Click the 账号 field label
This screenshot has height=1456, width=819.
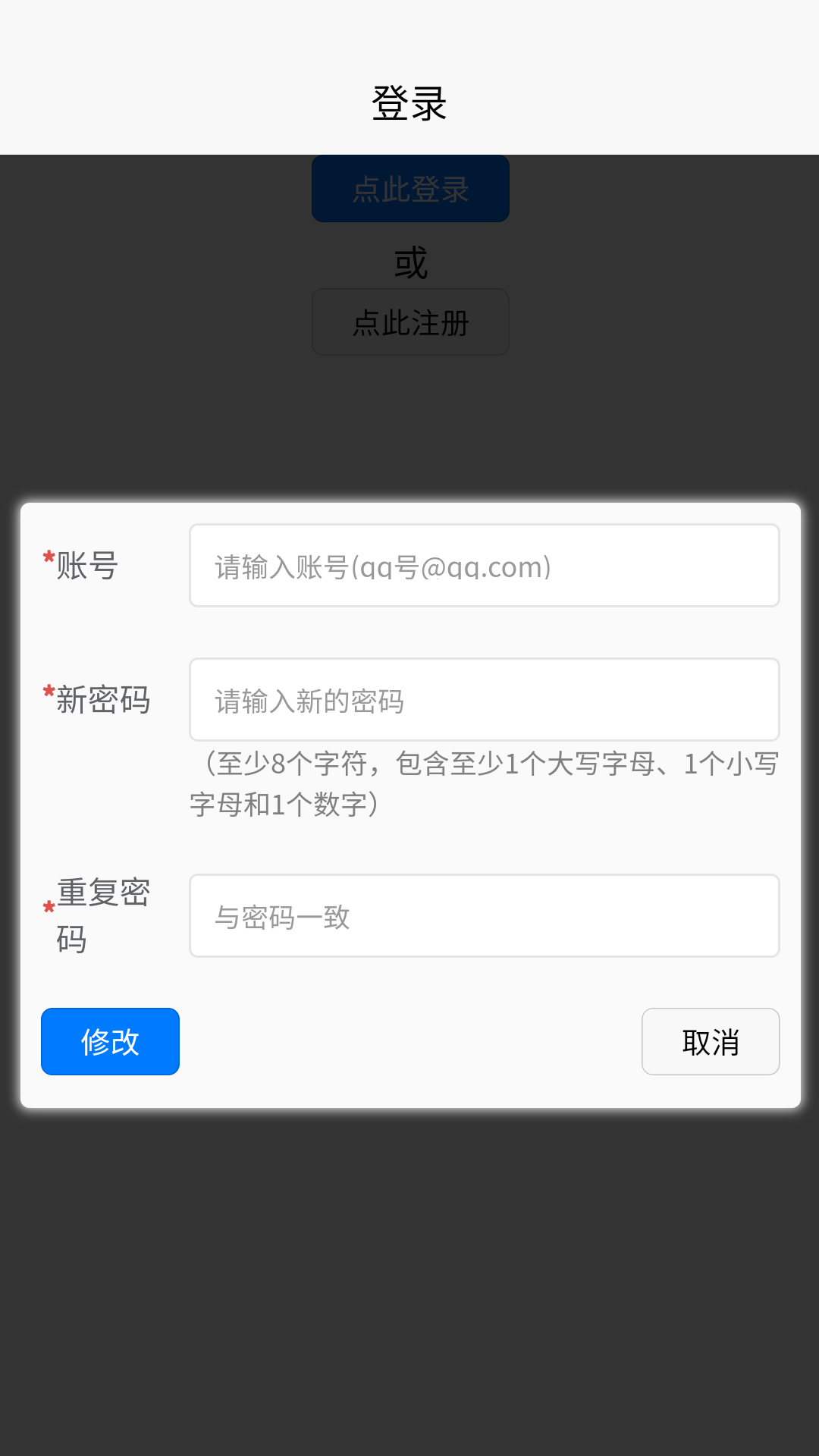(86, 566)
